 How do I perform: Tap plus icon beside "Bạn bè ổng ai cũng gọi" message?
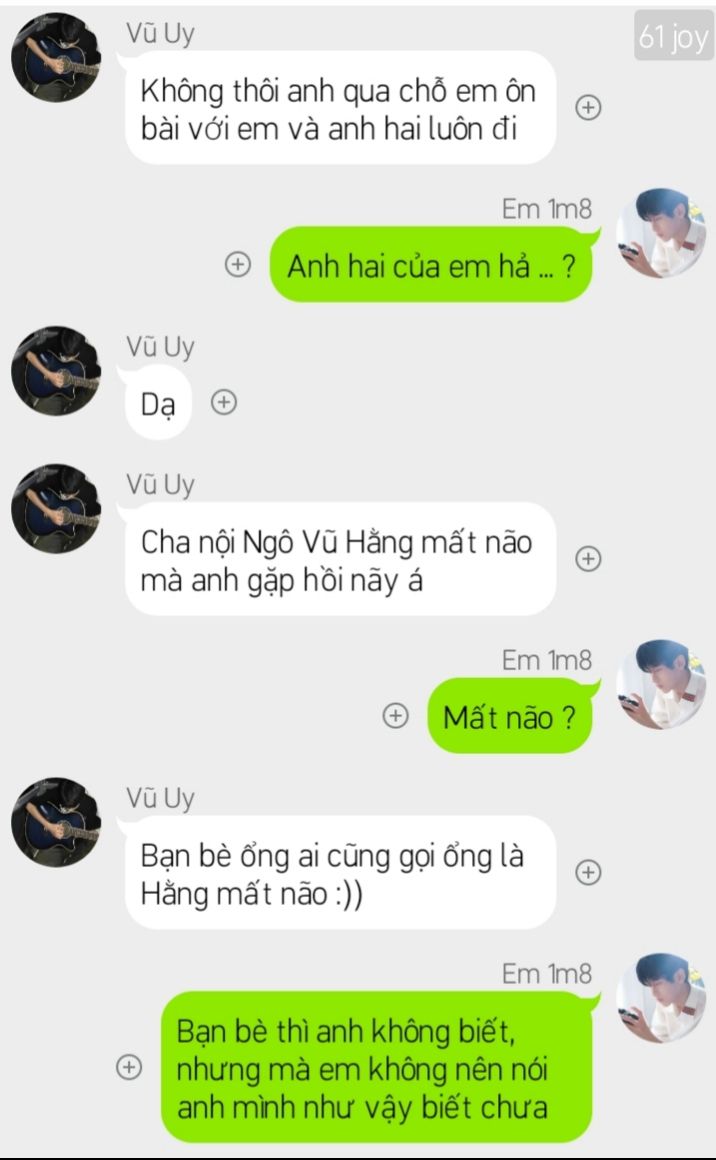click(x=588, y=872)
